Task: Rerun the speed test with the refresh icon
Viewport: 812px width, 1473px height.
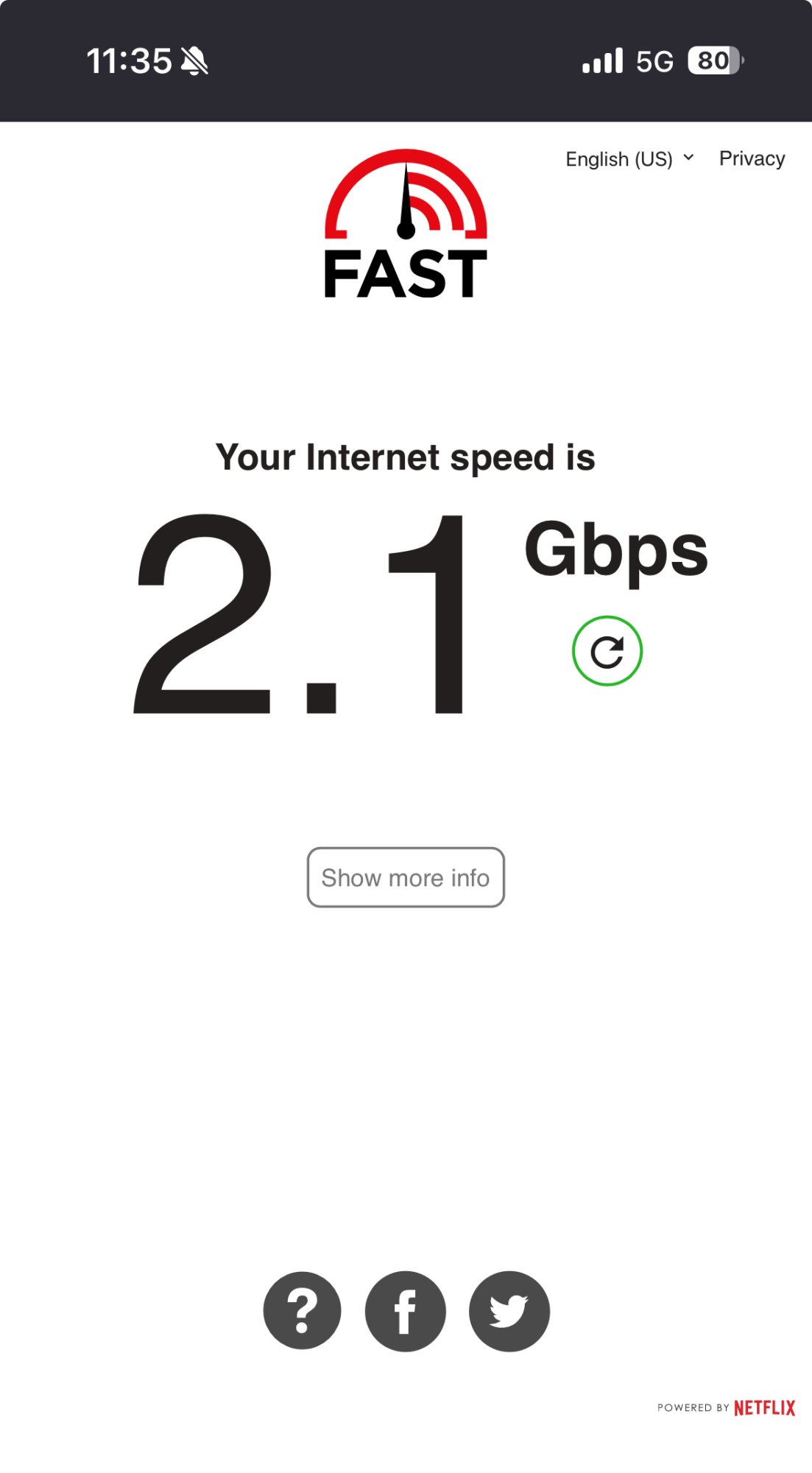Action: point(607,651)
